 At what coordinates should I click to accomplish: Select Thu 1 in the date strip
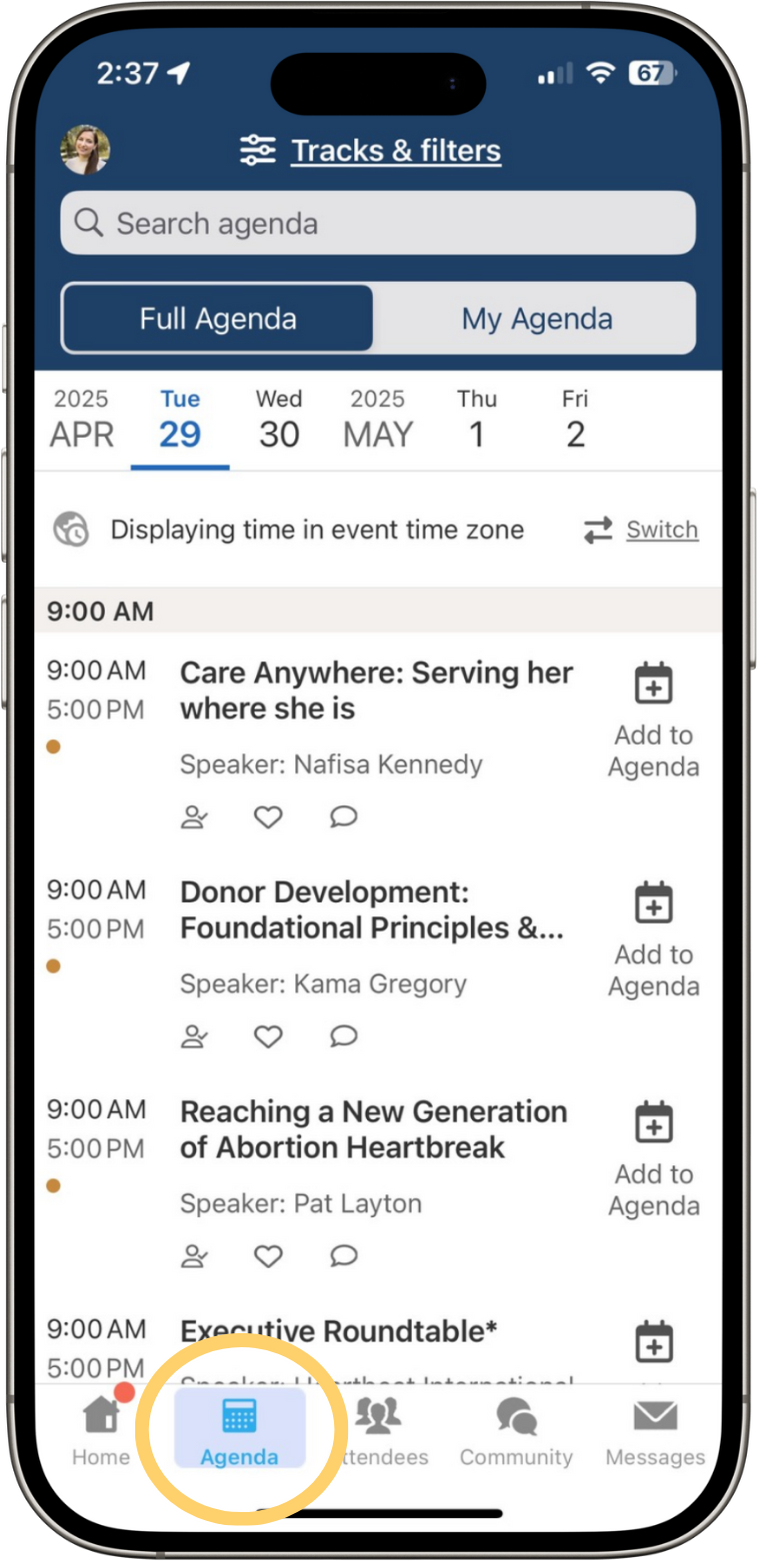477,420
